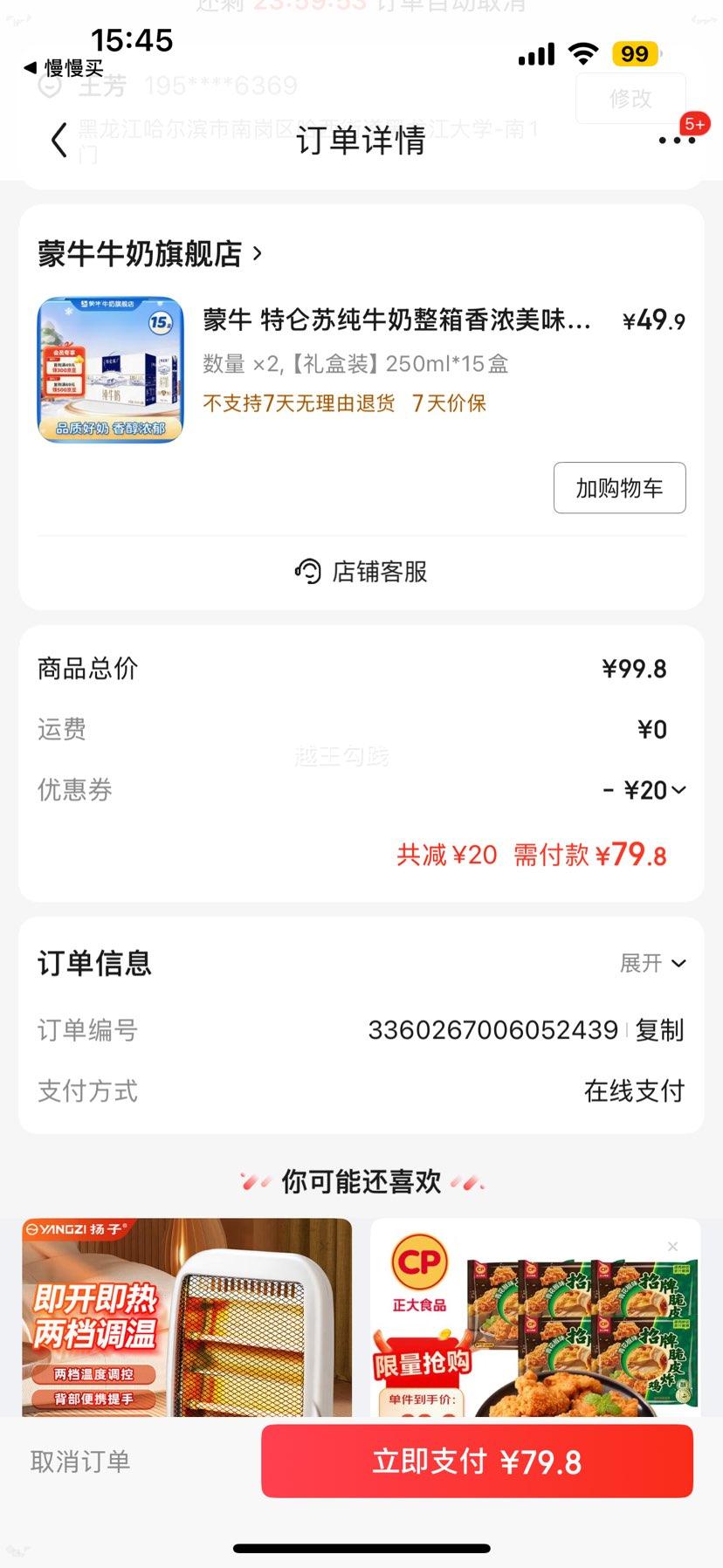Select 取消订单 to cancel order
The image size is (723, 1568).
(80, 1461)
